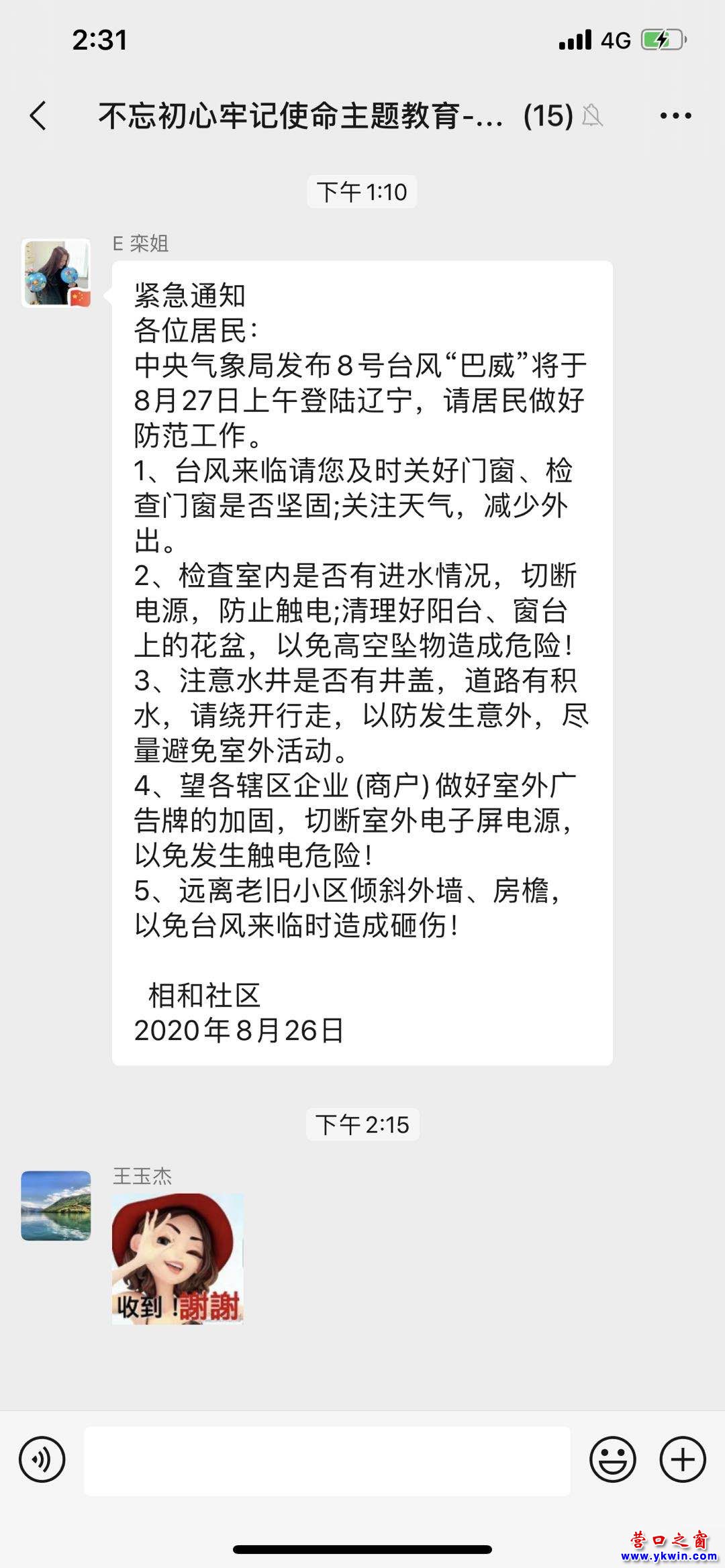This screenshot has width=725, height=1568.
Task: Open the emoji picker
Action: pos(612,1459)
